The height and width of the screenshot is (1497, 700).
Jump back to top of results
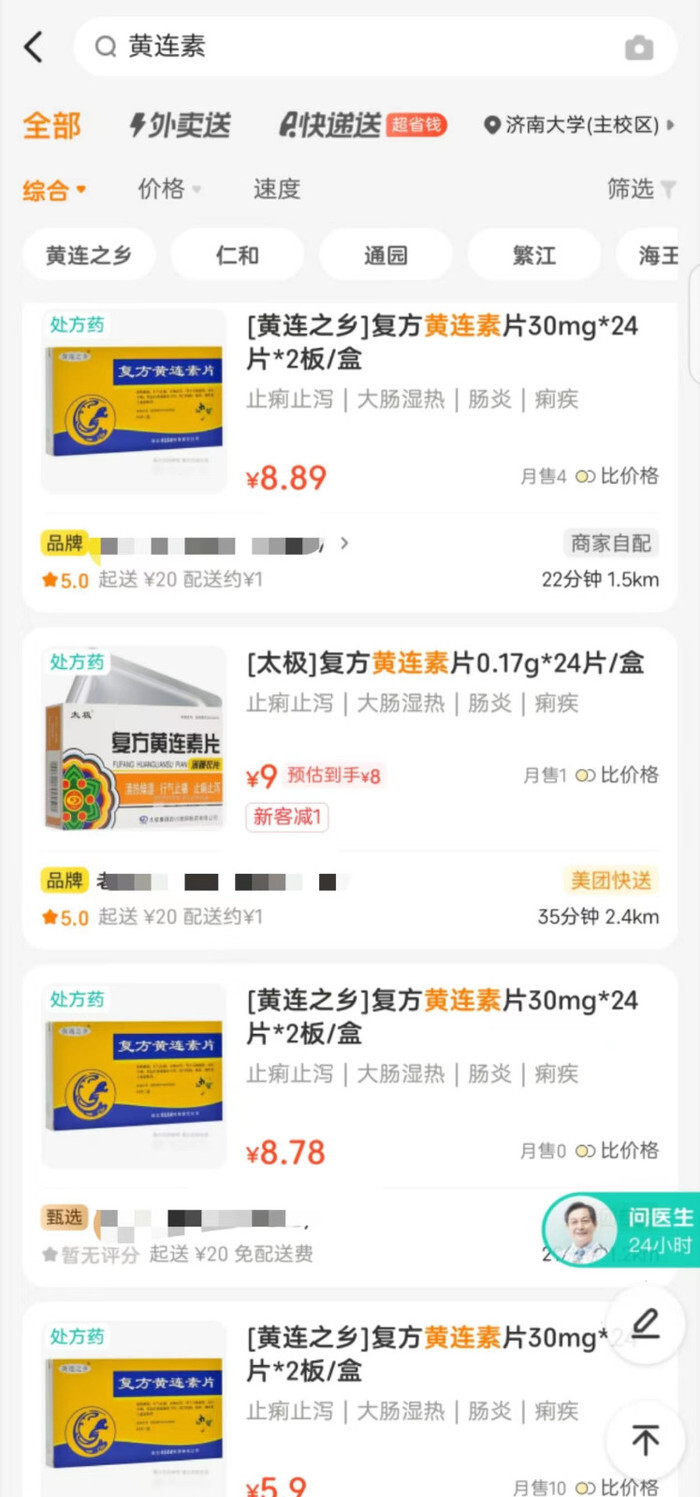[645, 1440]
